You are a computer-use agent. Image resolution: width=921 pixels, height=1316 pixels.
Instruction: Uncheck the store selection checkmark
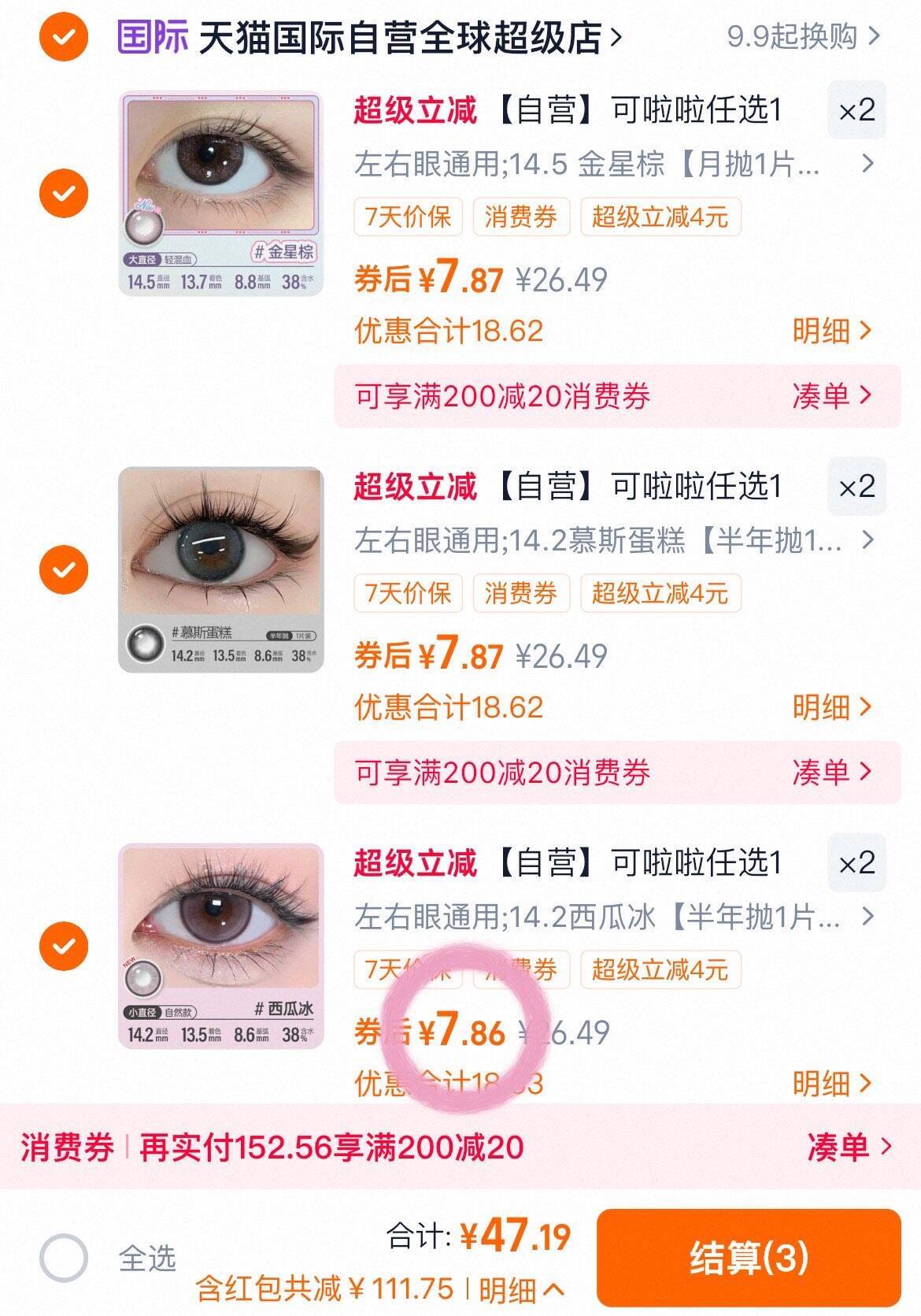[x=65, y=35]
